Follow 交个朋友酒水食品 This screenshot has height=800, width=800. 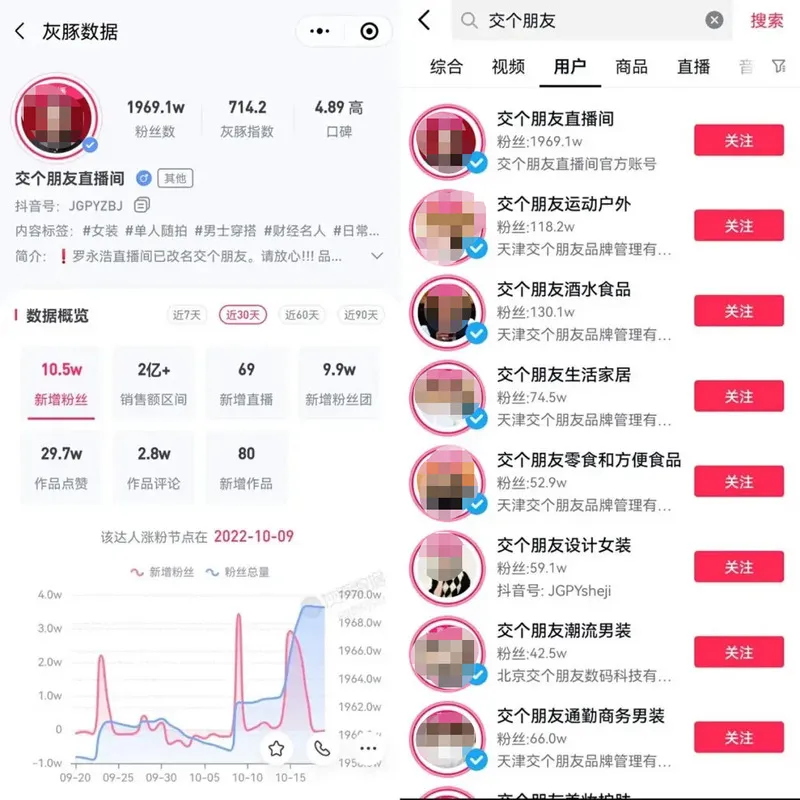click(738, 311)
